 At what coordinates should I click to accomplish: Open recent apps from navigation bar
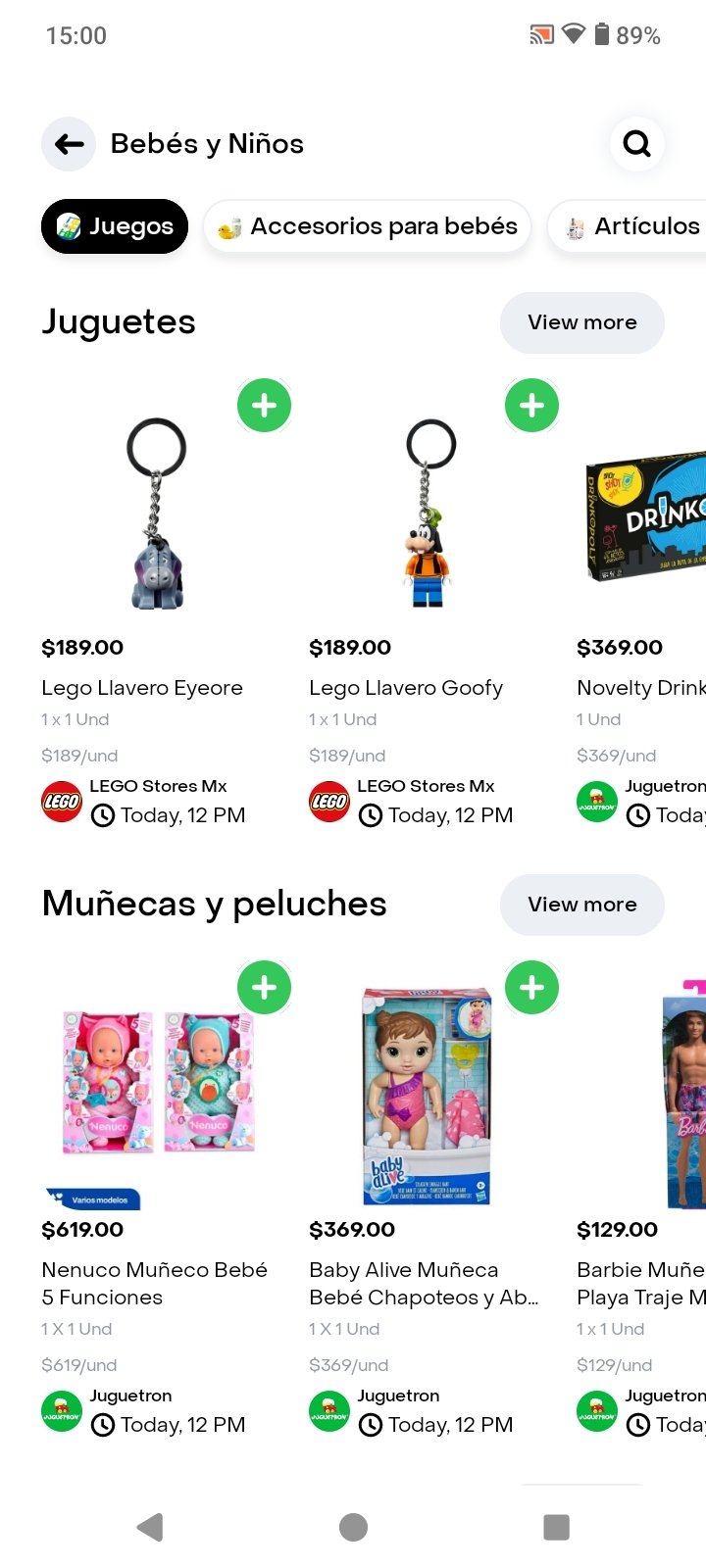tap(556, 1527)
